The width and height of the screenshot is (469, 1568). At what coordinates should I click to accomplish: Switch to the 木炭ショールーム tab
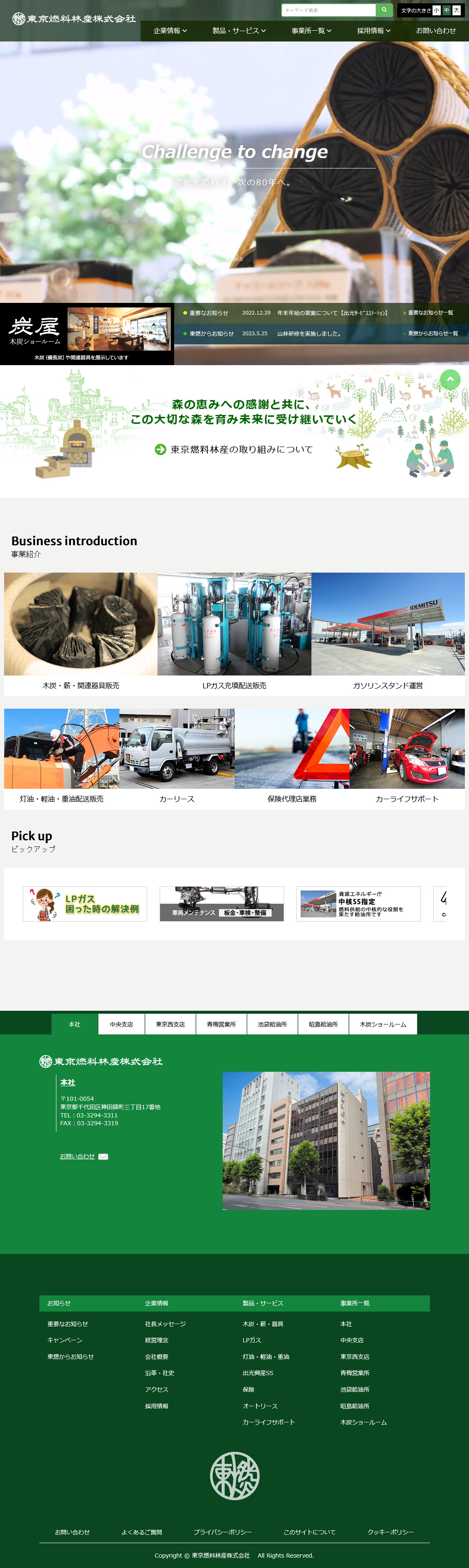point(383,1024)
